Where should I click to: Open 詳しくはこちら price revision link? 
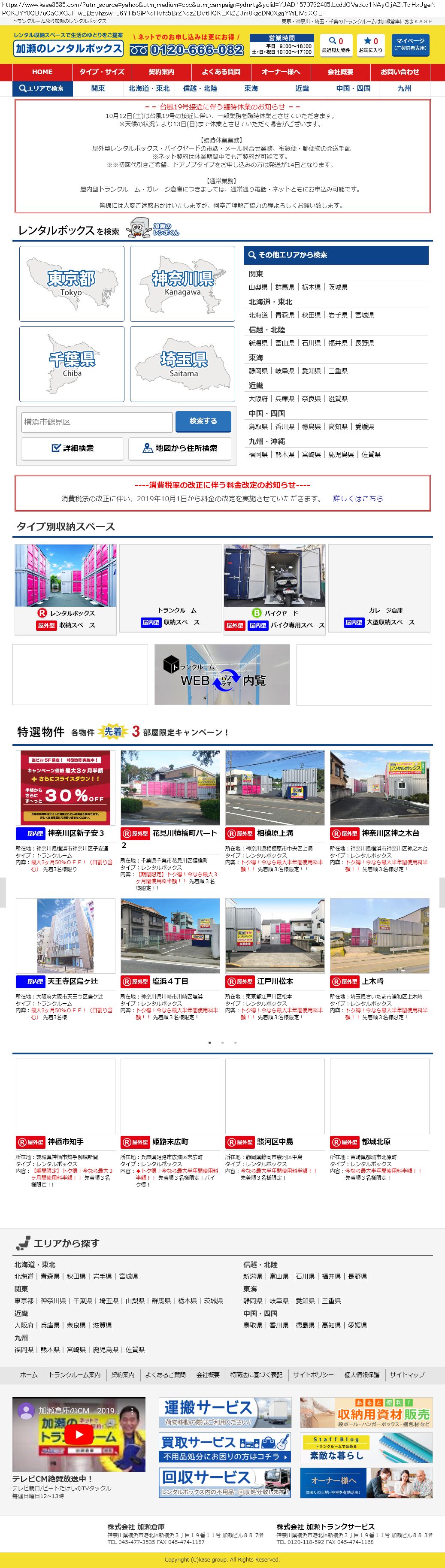point(358,498)
